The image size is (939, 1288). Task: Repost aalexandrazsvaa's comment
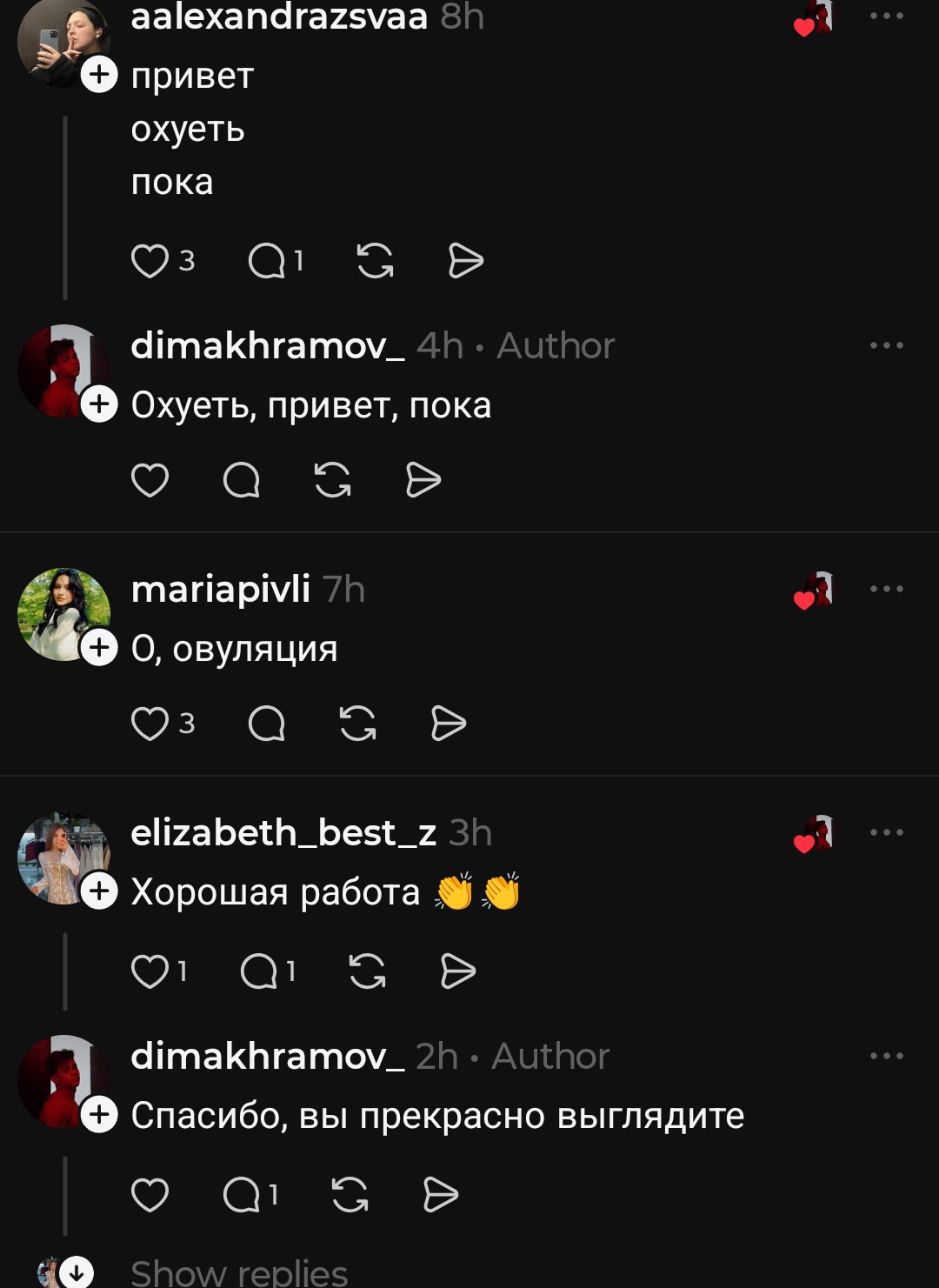point(376,261)
